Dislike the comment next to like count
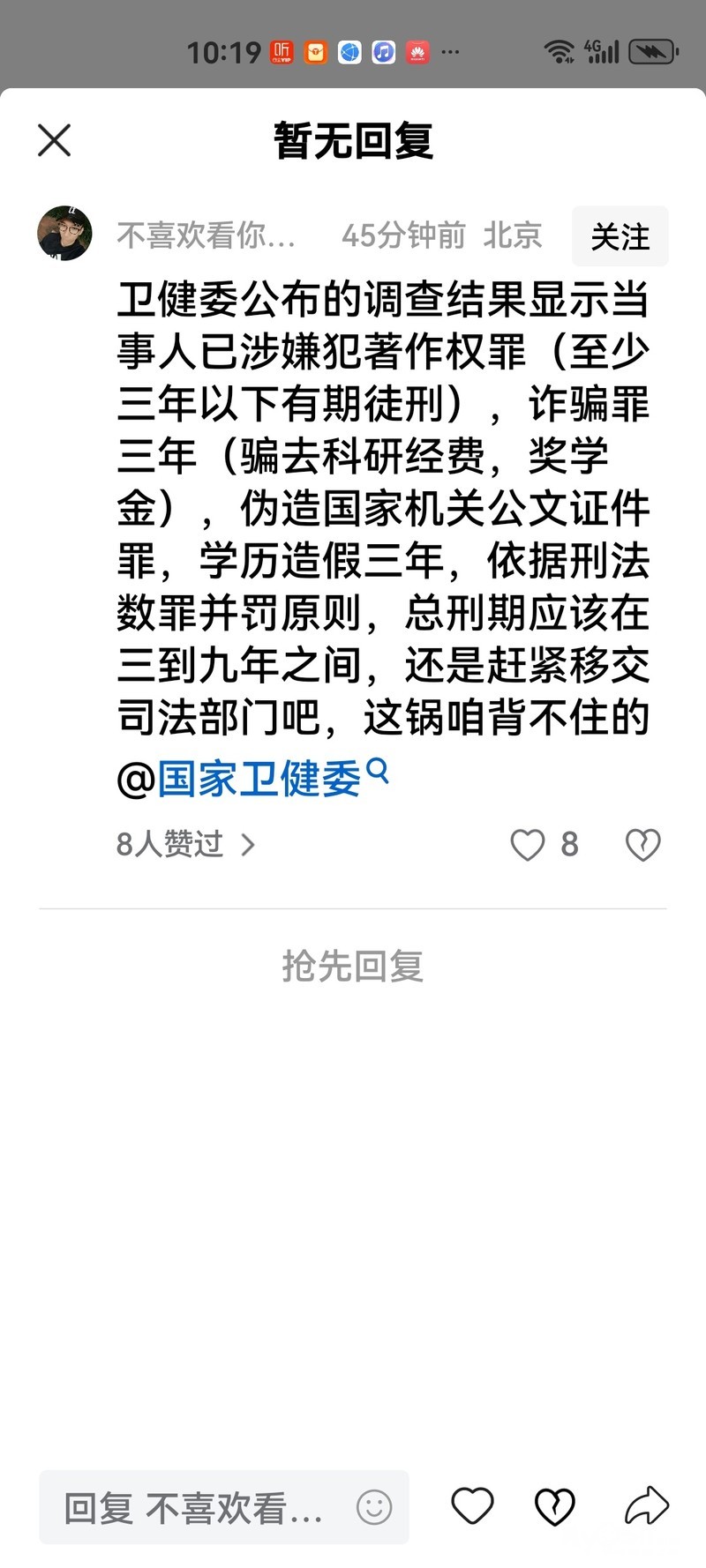Viewport: 706px width, 1568px height. (642, 845)
